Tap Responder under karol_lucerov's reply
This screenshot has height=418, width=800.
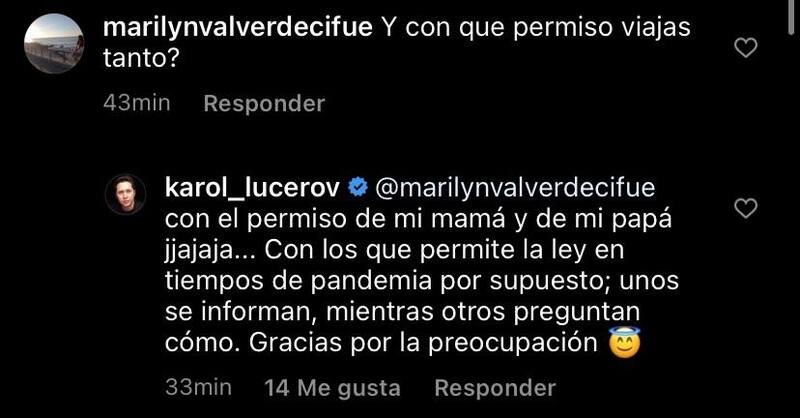tap(494, 387)
